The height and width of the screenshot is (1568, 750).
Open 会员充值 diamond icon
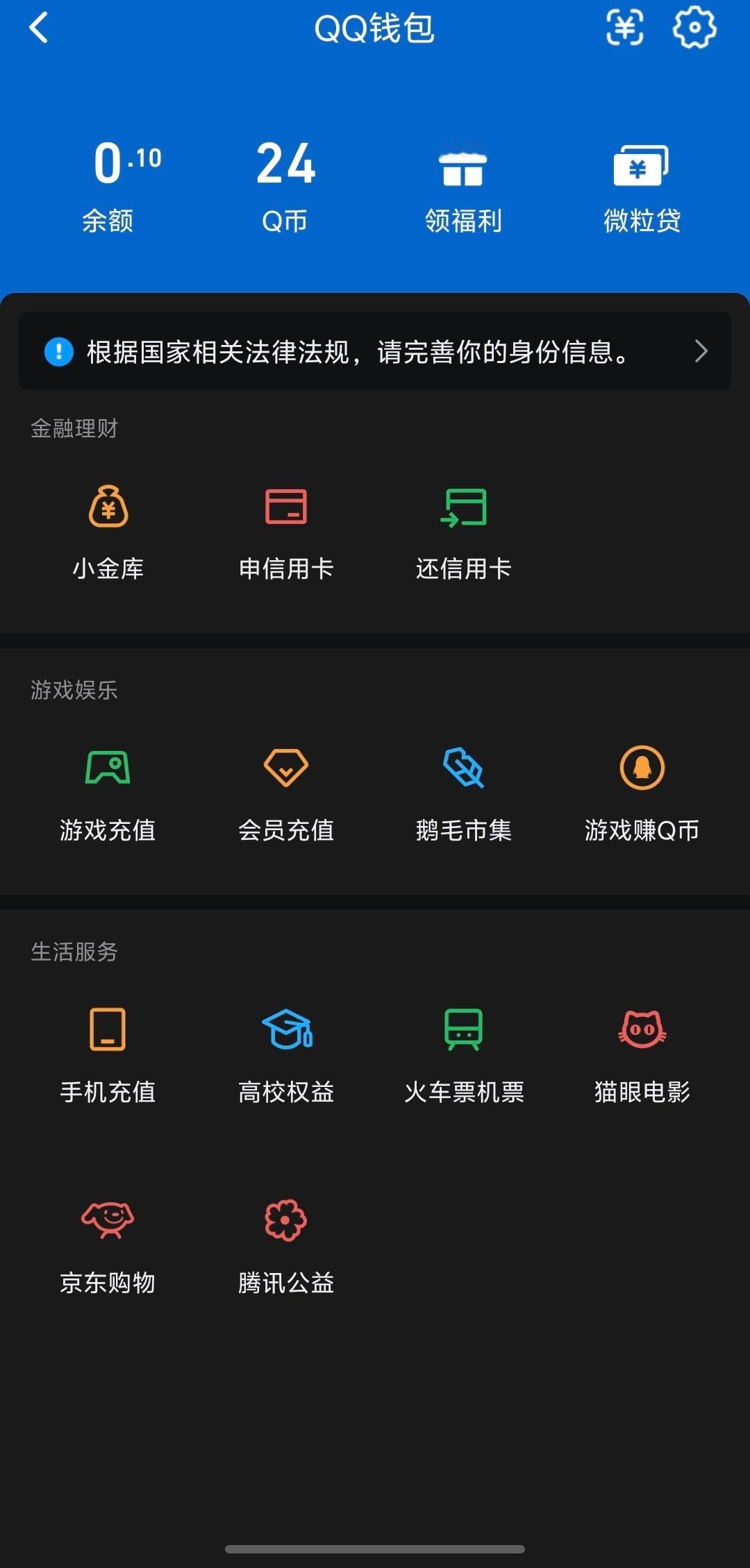tap(285, 768)
